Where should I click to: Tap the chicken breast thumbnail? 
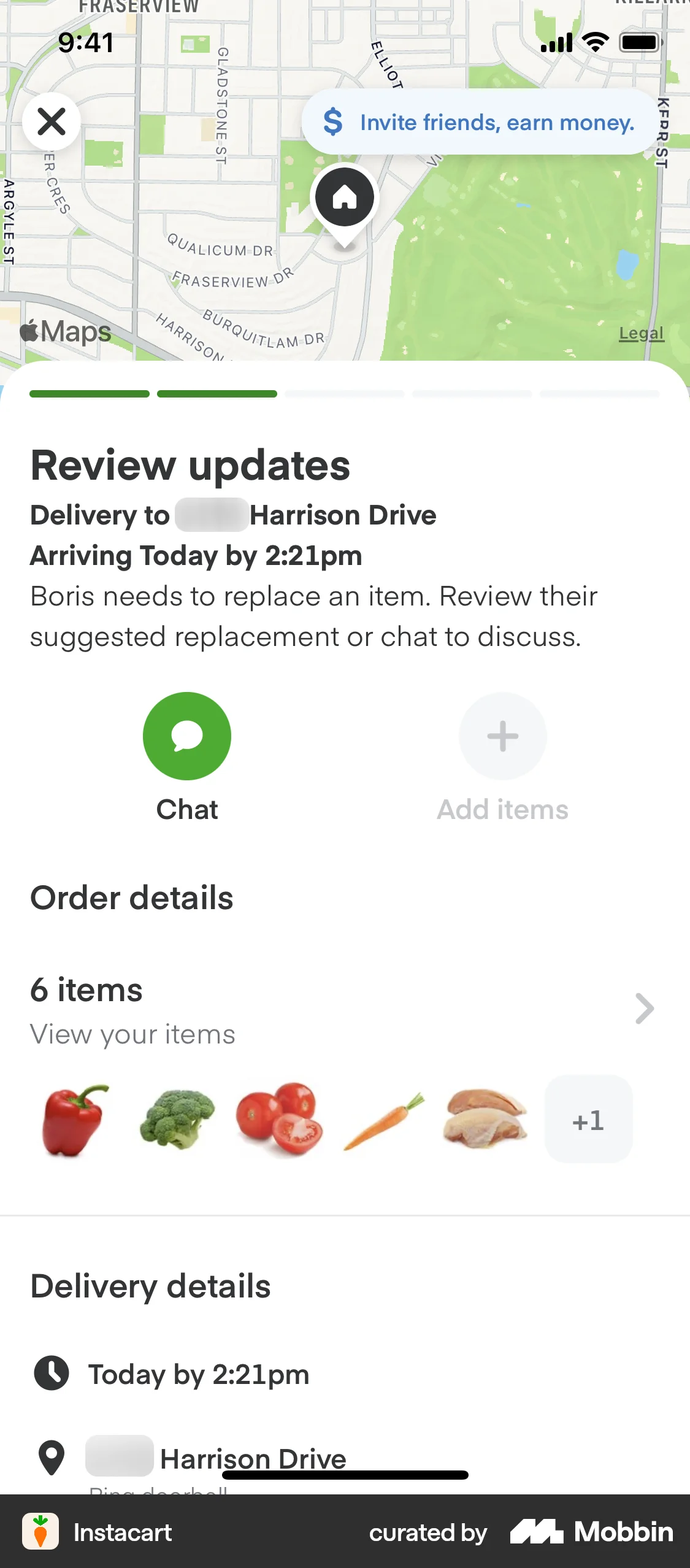pyautogui.click(x=485, y=1116)
